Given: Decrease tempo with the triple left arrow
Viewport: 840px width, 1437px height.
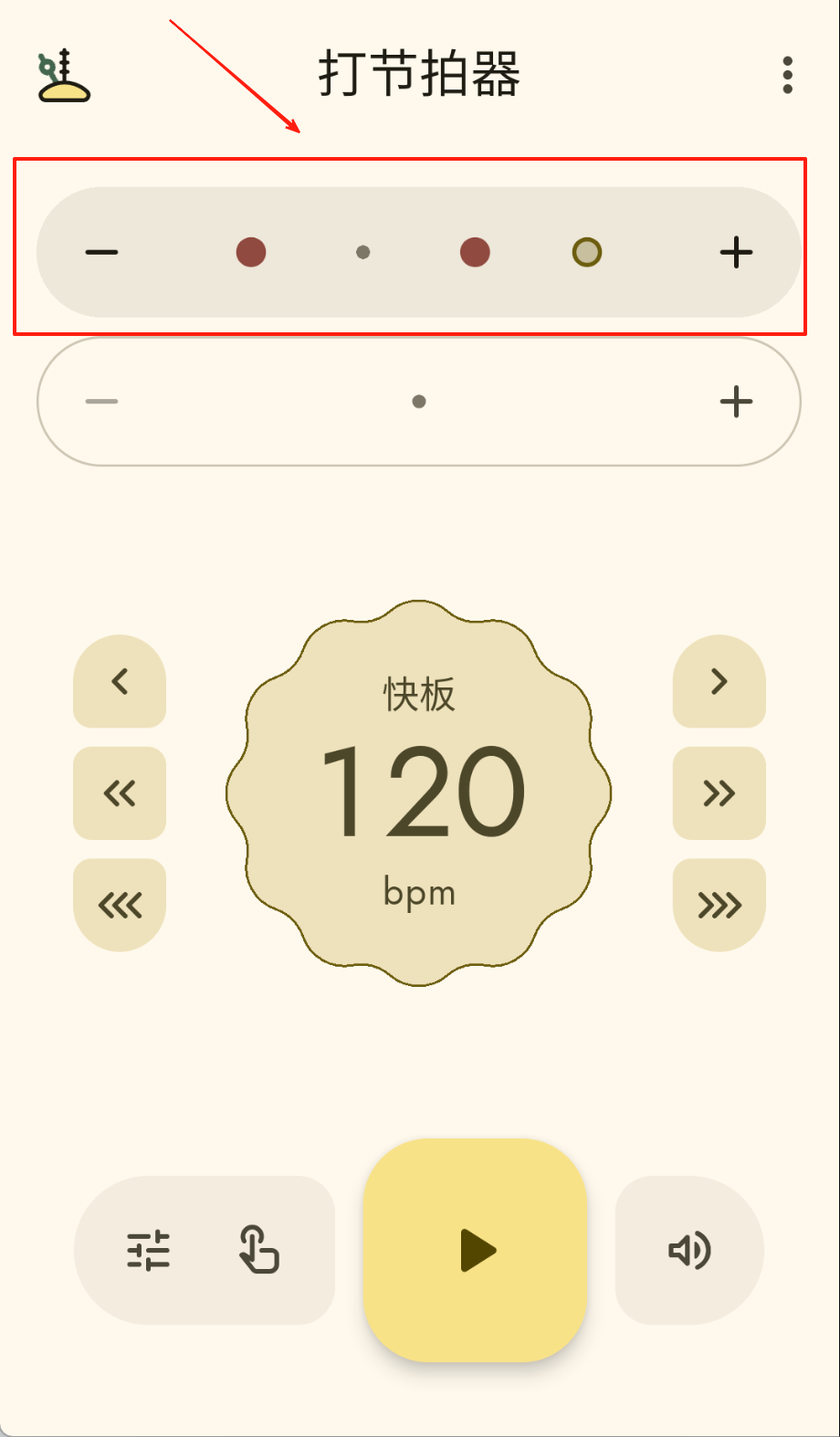Looking at the screenshot, I should point(120,905).
